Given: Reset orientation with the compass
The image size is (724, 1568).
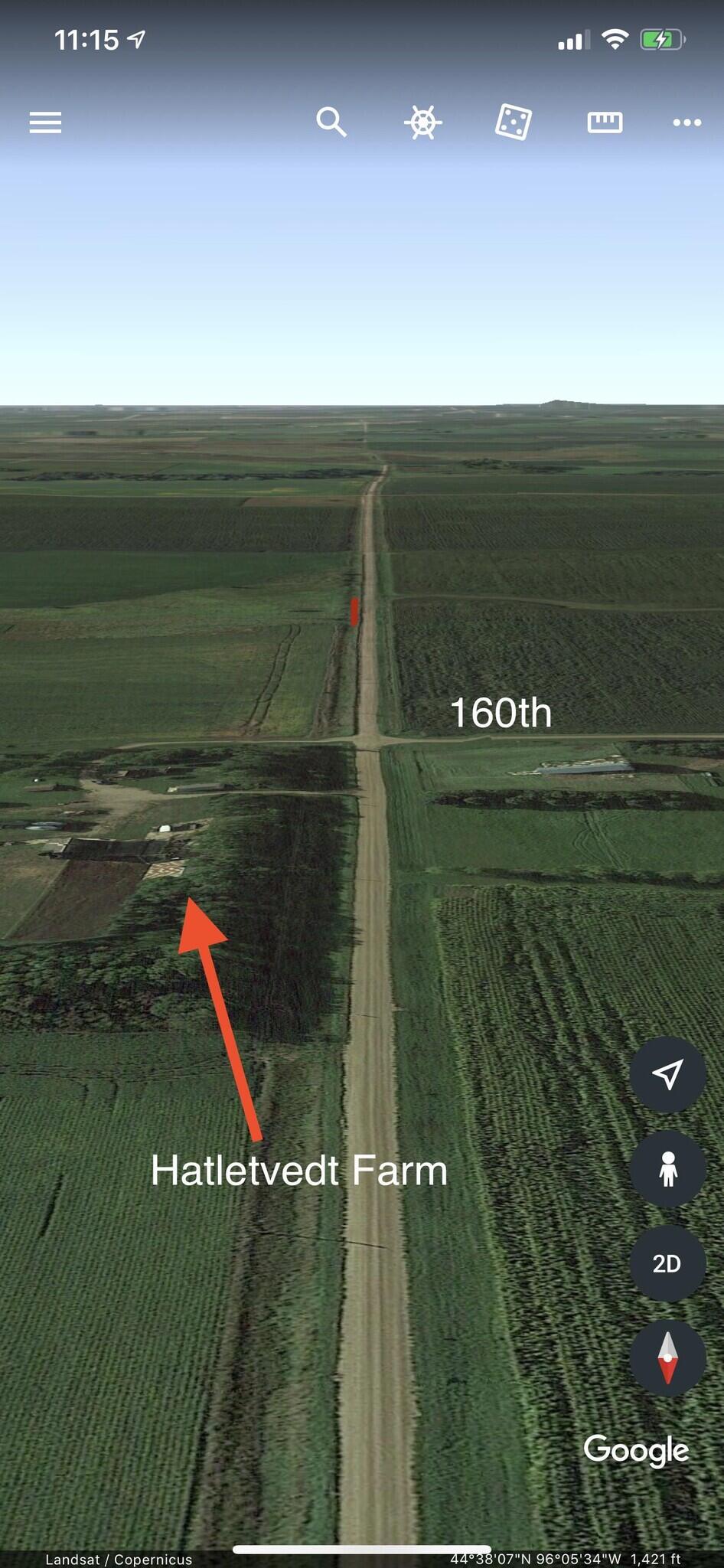Looking at the screenshot, I should pyautogui.click(x=667, y=1357).
